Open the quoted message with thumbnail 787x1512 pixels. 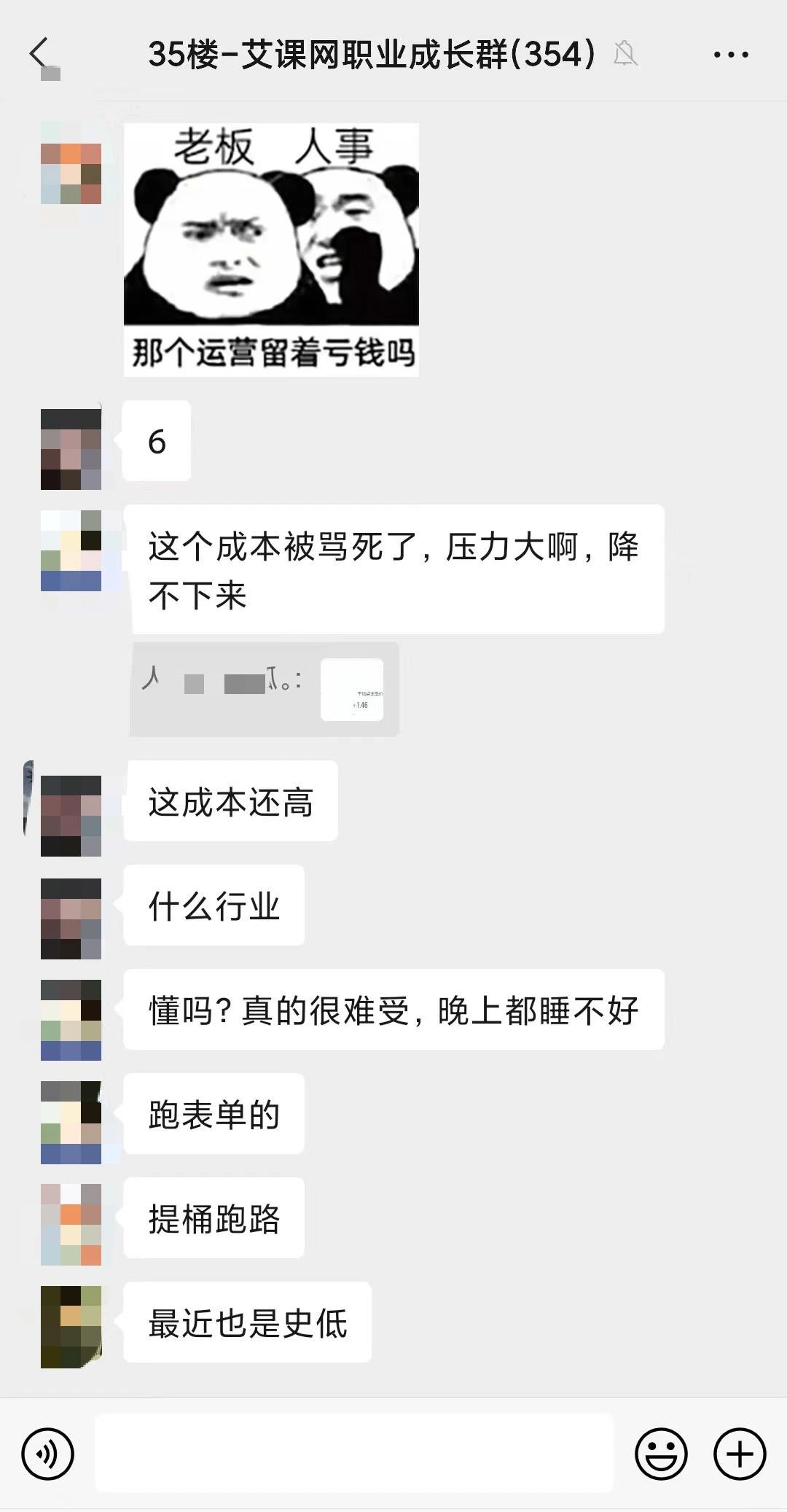pyautogui.click(x=264, y=689)
